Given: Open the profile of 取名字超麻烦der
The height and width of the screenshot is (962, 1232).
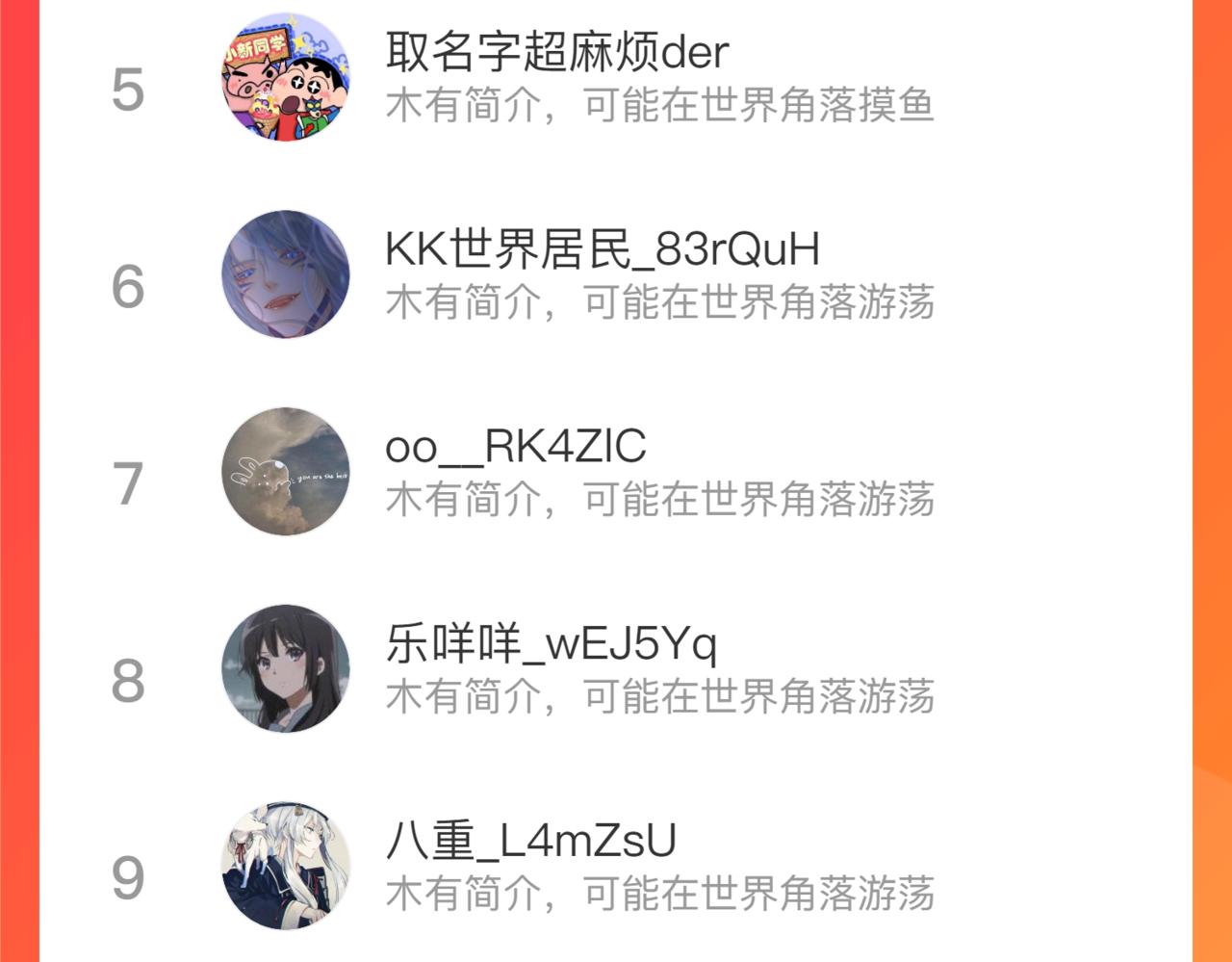Looking at the screenshot, I should (x=557, y=52).
